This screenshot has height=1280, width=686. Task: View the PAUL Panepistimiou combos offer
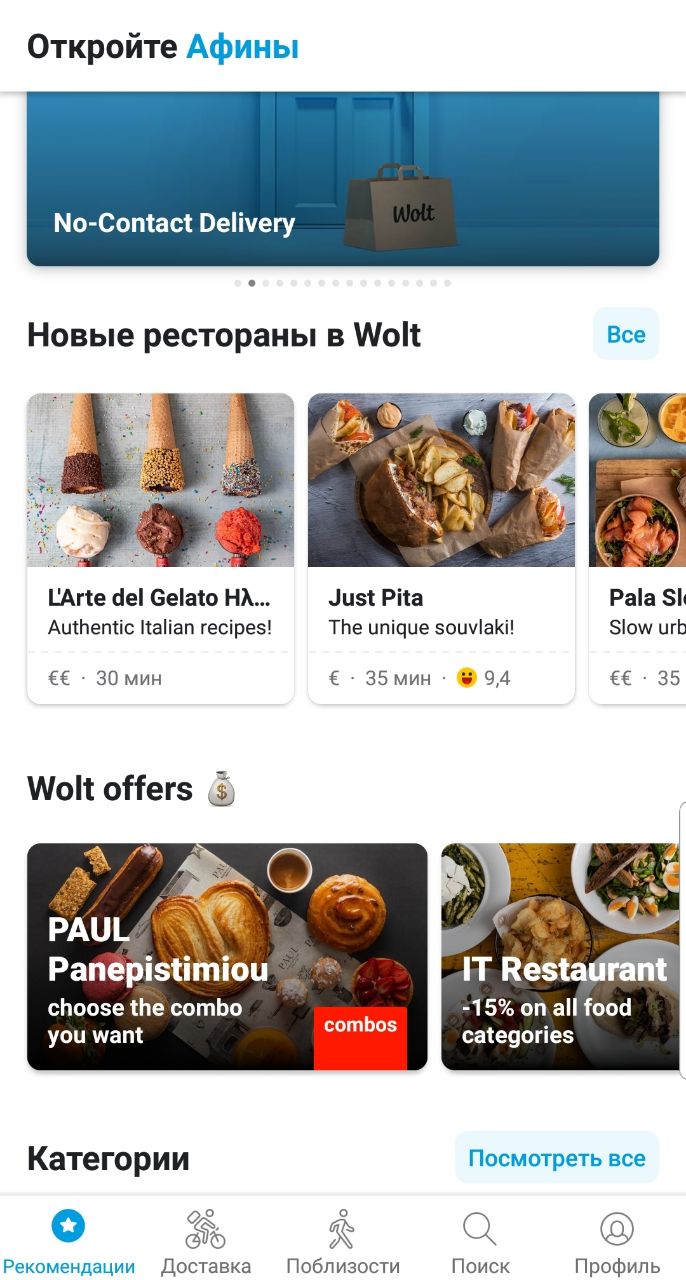227,956
